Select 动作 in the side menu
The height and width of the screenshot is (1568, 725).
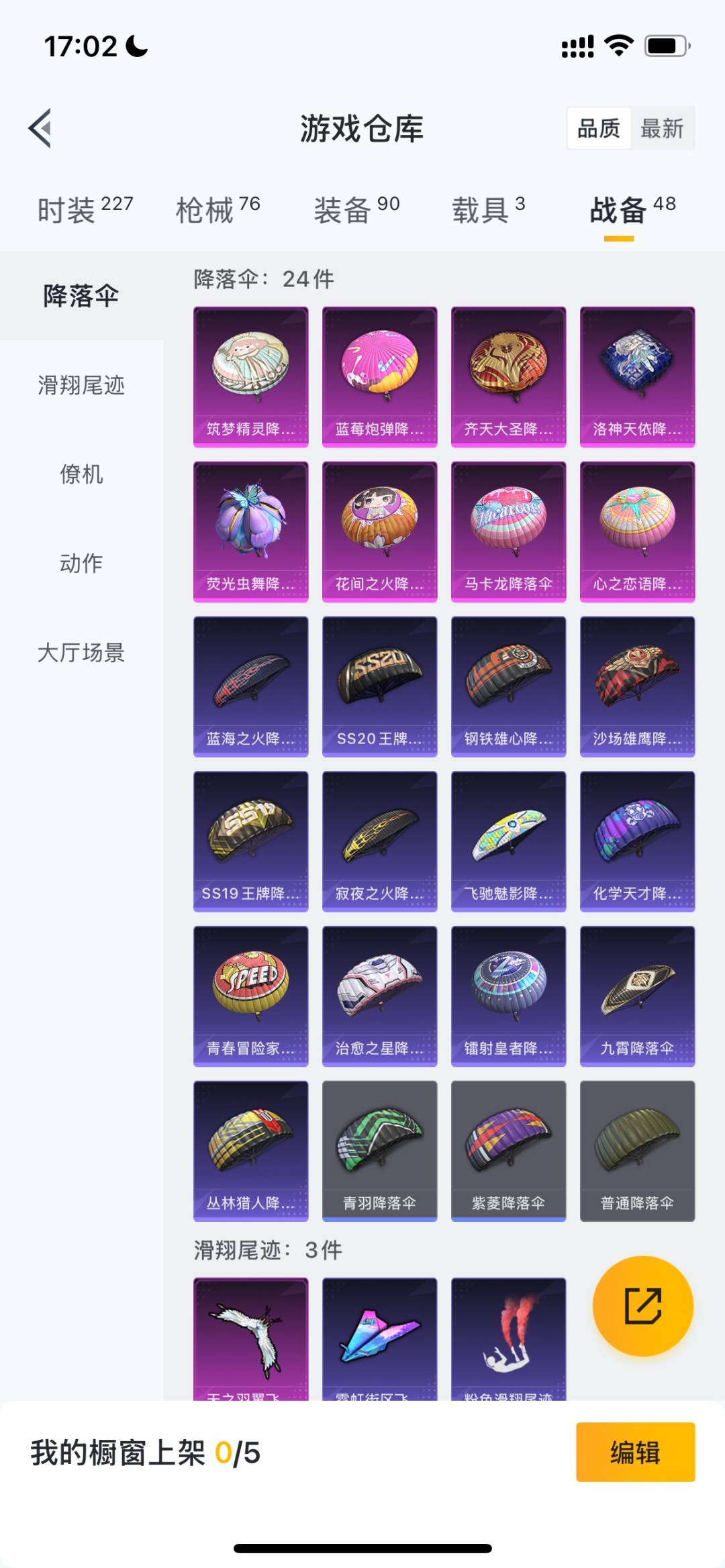click(x=81, y=563)
